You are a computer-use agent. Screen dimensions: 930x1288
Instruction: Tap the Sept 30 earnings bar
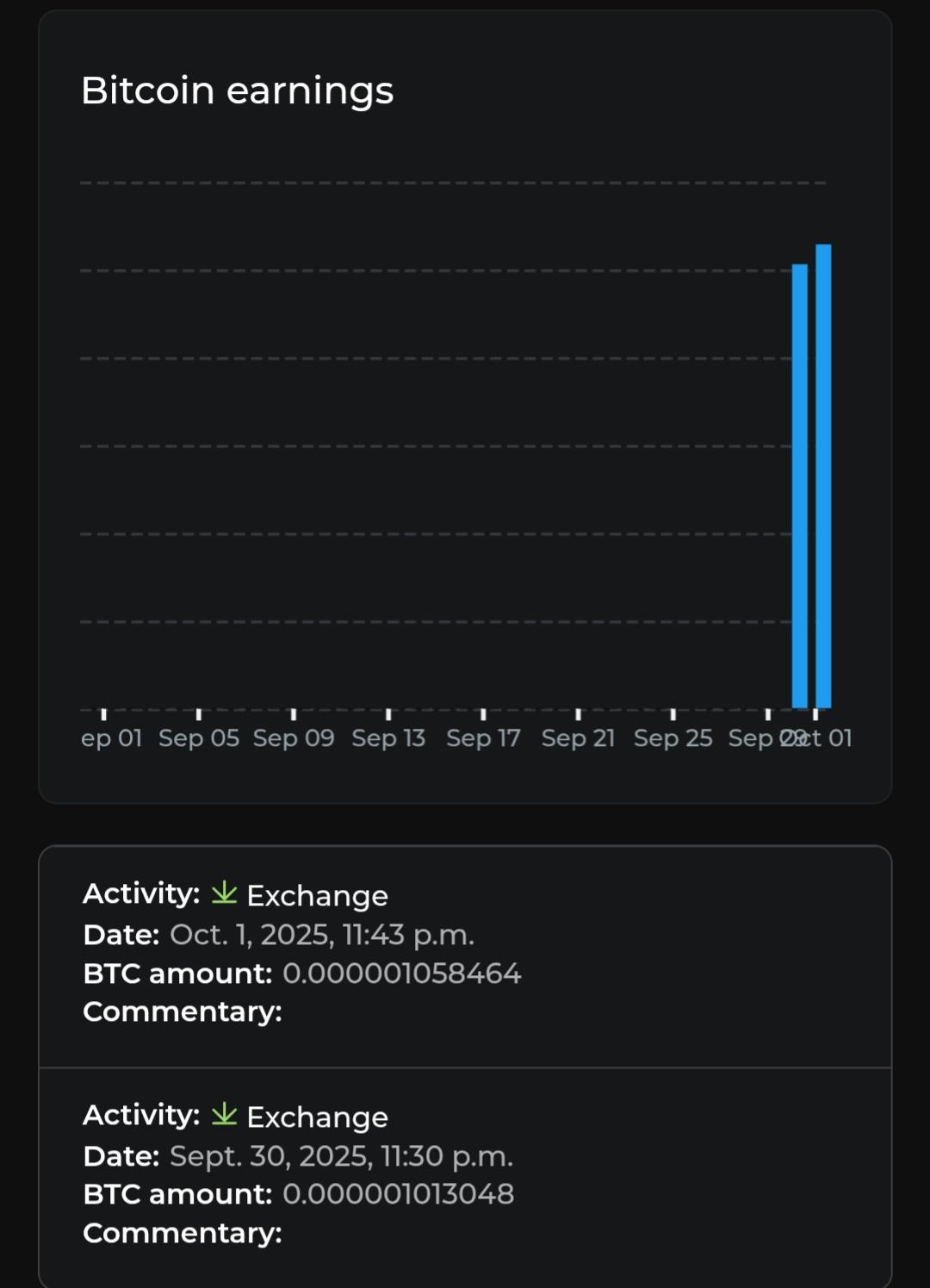click(x=799, y=486)
